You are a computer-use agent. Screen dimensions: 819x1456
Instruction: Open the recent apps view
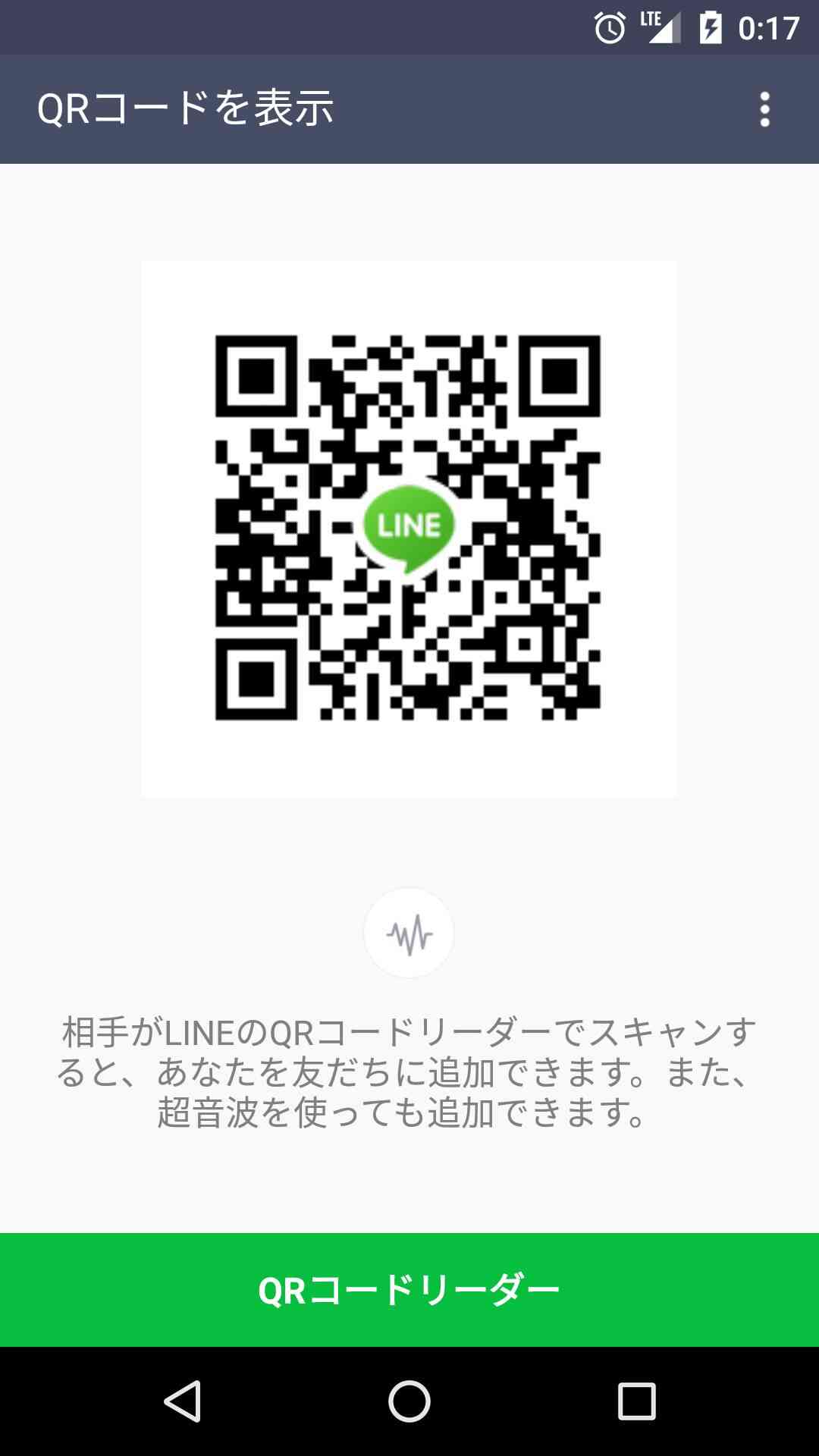click(636, 1401)
